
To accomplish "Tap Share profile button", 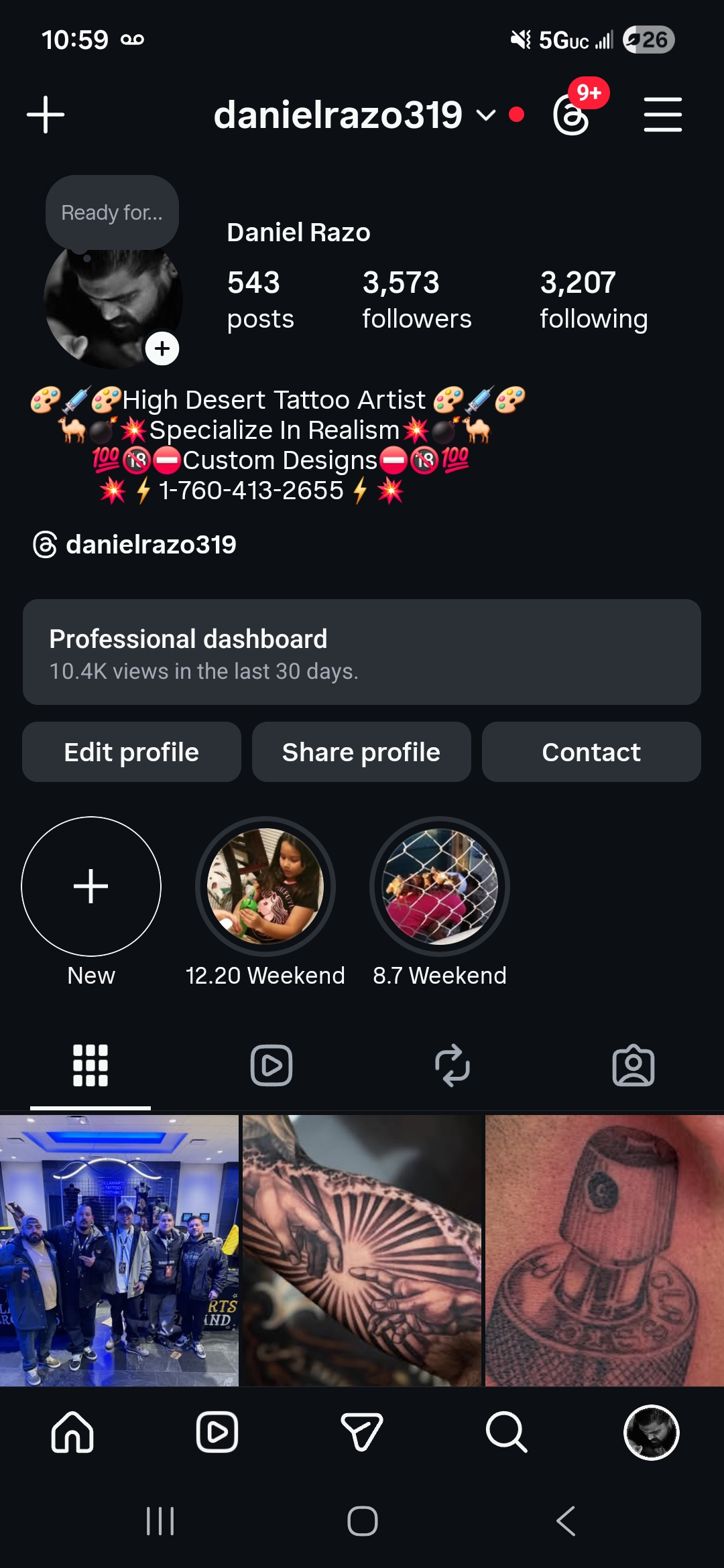I will tap(361, 752).
